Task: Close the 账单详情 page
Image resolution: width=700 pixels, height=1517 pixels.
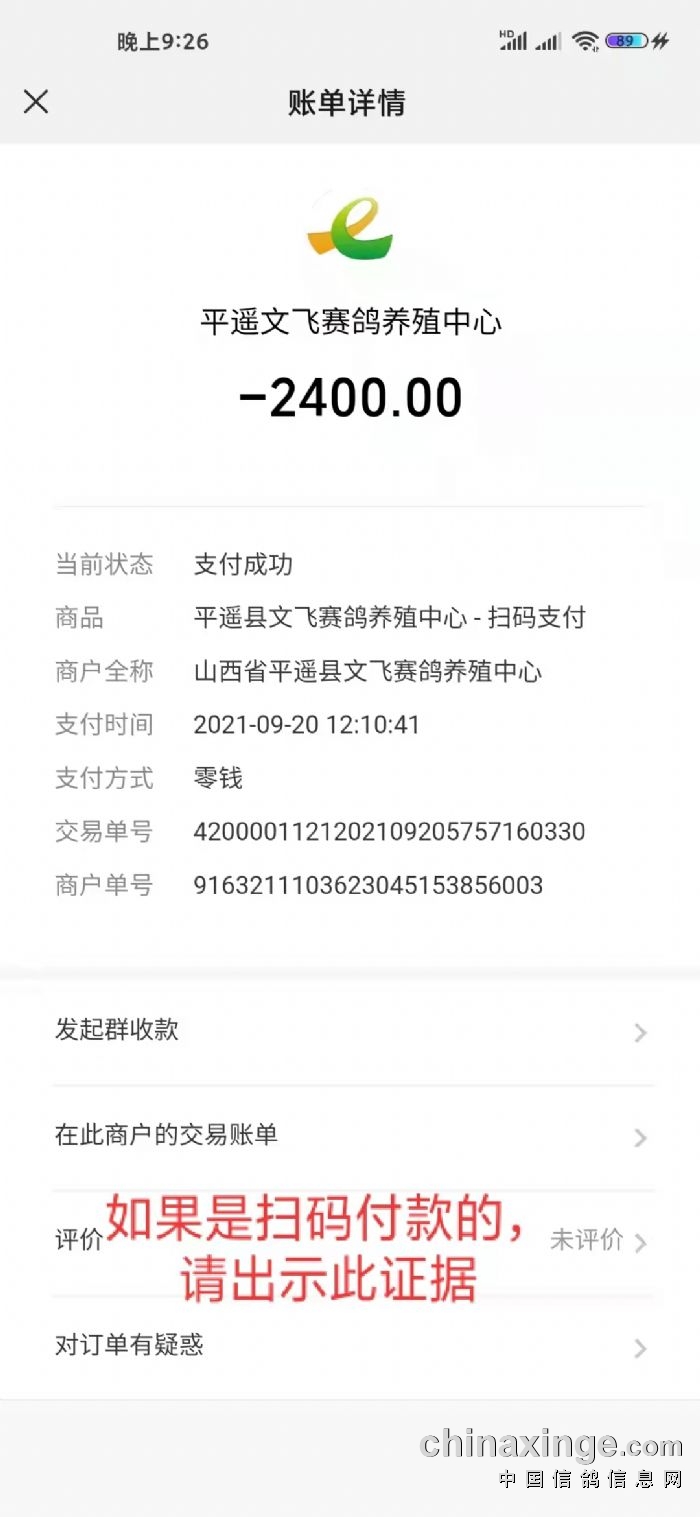Action: pyautogui.click(x=36, y=101)
